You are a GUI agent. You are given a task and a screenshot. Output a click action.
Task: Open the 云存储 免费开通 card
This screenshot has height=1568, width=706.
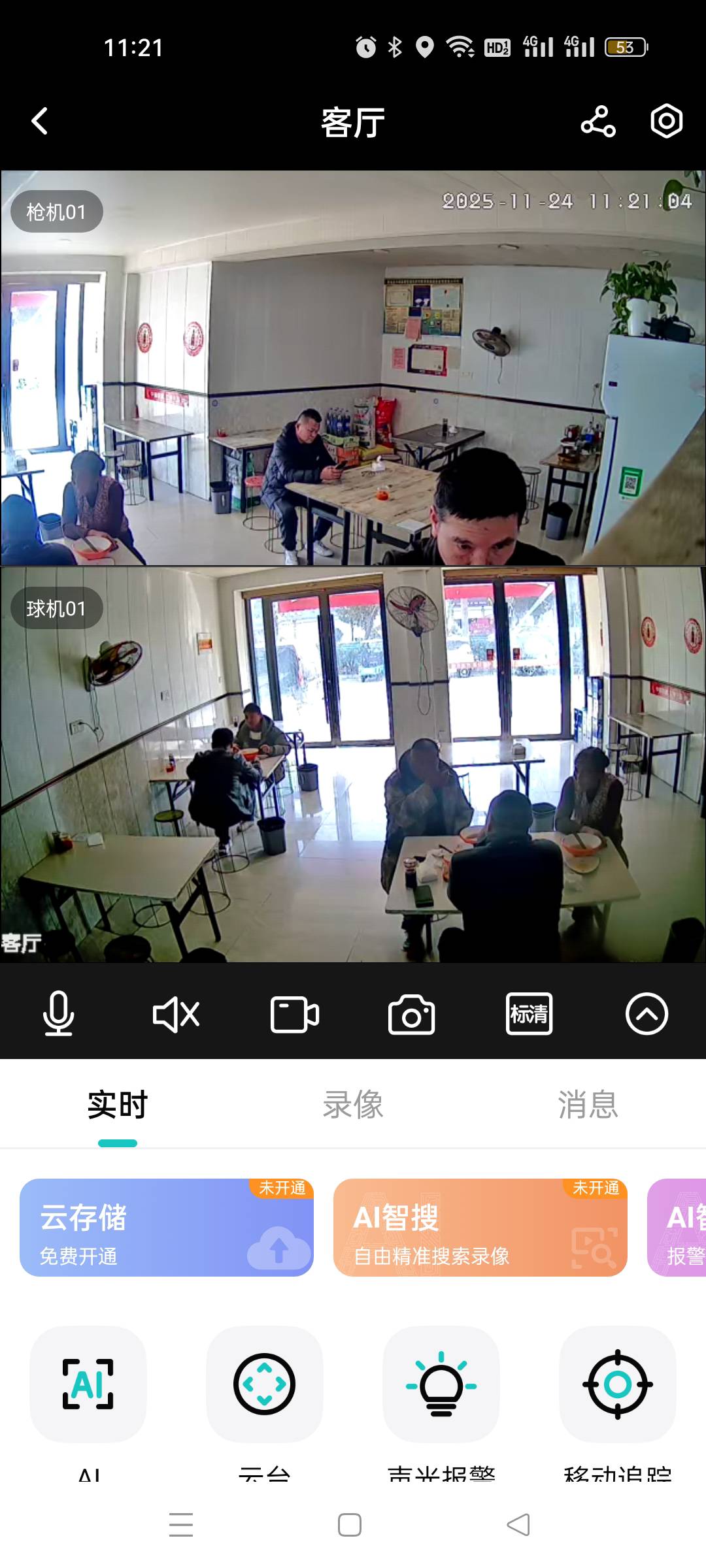[x=167, y=1227]
